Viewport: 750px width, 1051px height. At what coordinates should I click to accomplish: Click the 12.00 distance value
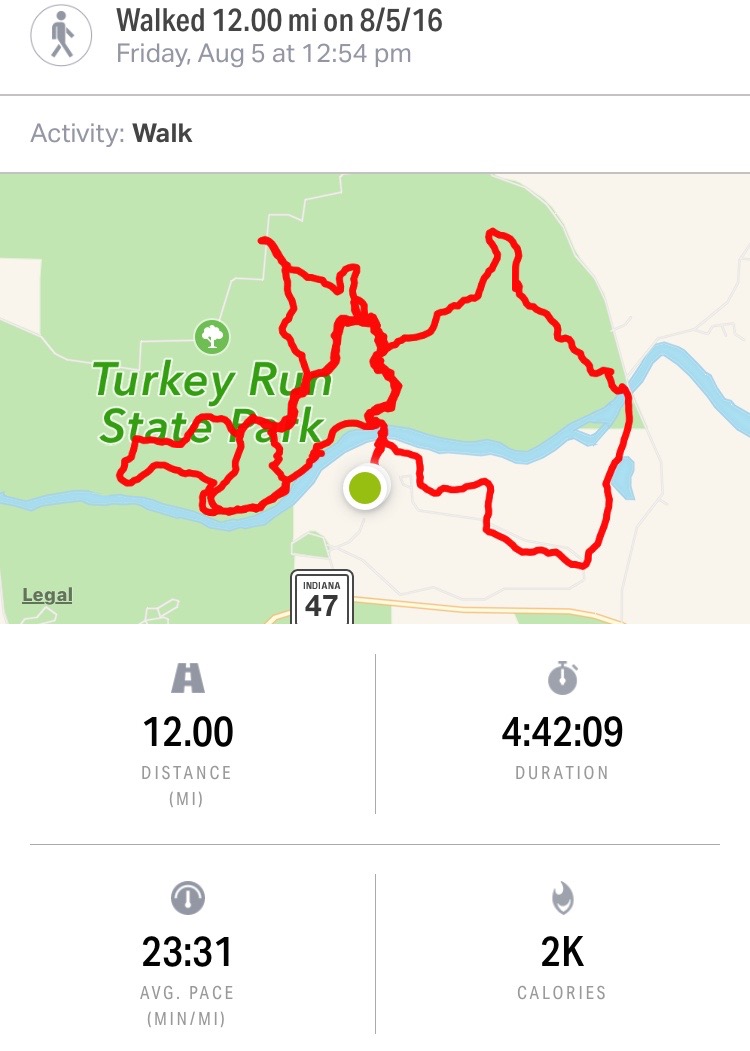pyautogui.click(x=187, y=732)
